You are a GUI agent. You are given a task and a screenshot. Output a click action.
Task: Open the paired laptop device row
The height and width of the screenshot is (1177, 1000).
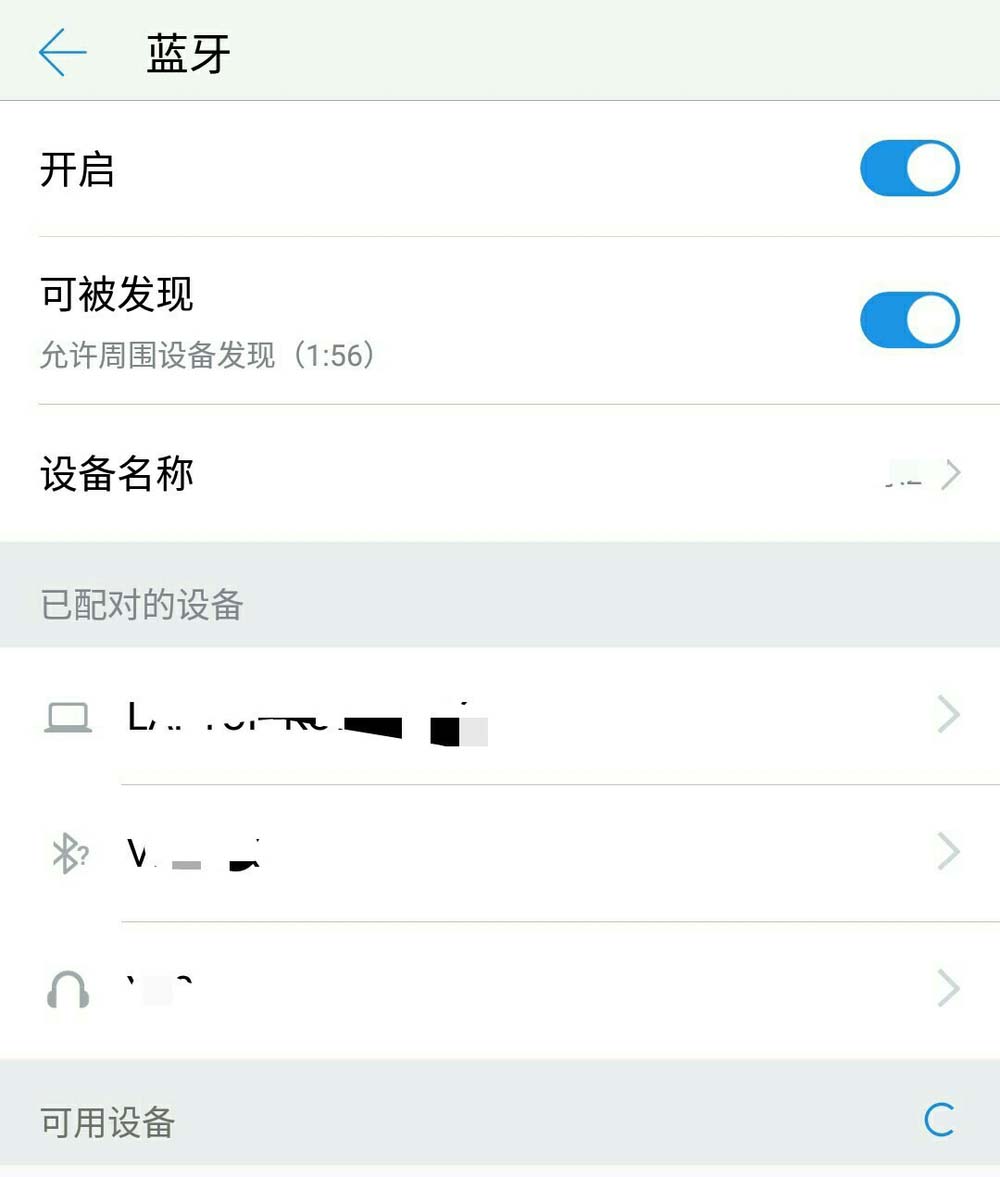point(500,716)
